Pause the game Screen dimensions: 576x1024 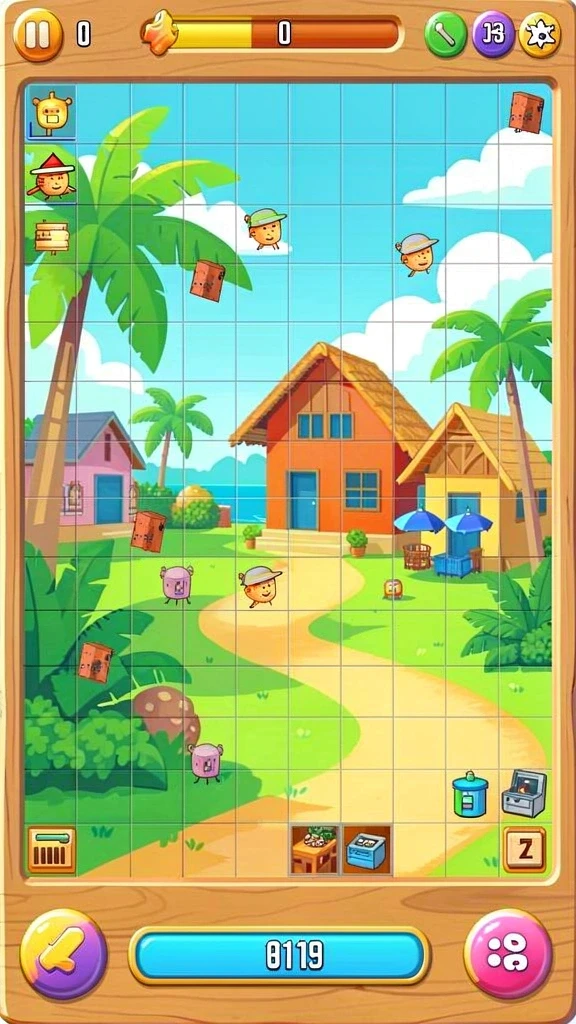tap(38, 35)
